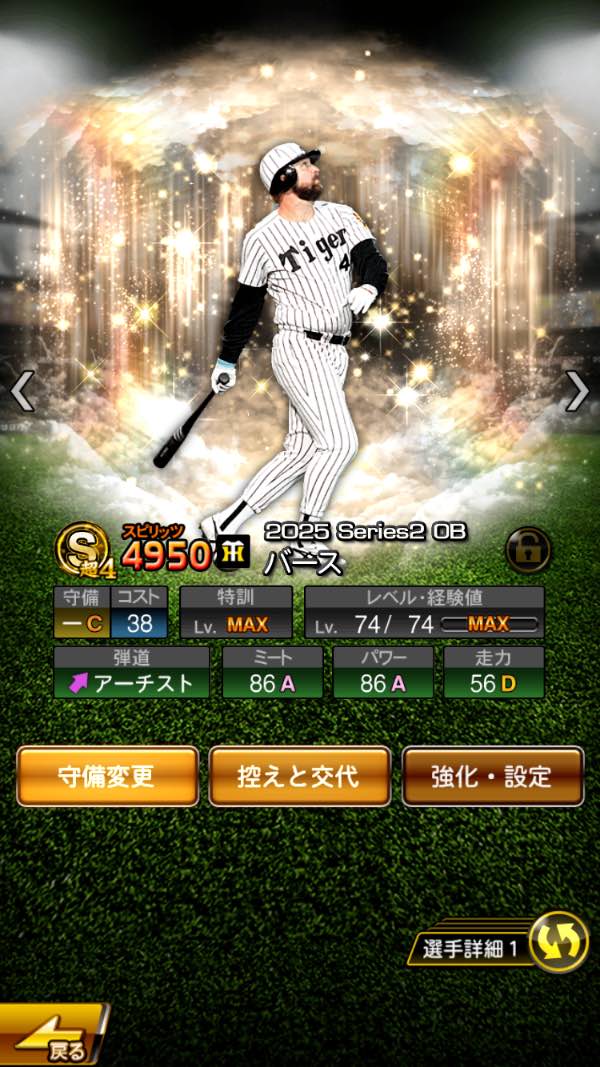
Task: Open the 強化・設定 menu
Action: (x=492, y=776)
